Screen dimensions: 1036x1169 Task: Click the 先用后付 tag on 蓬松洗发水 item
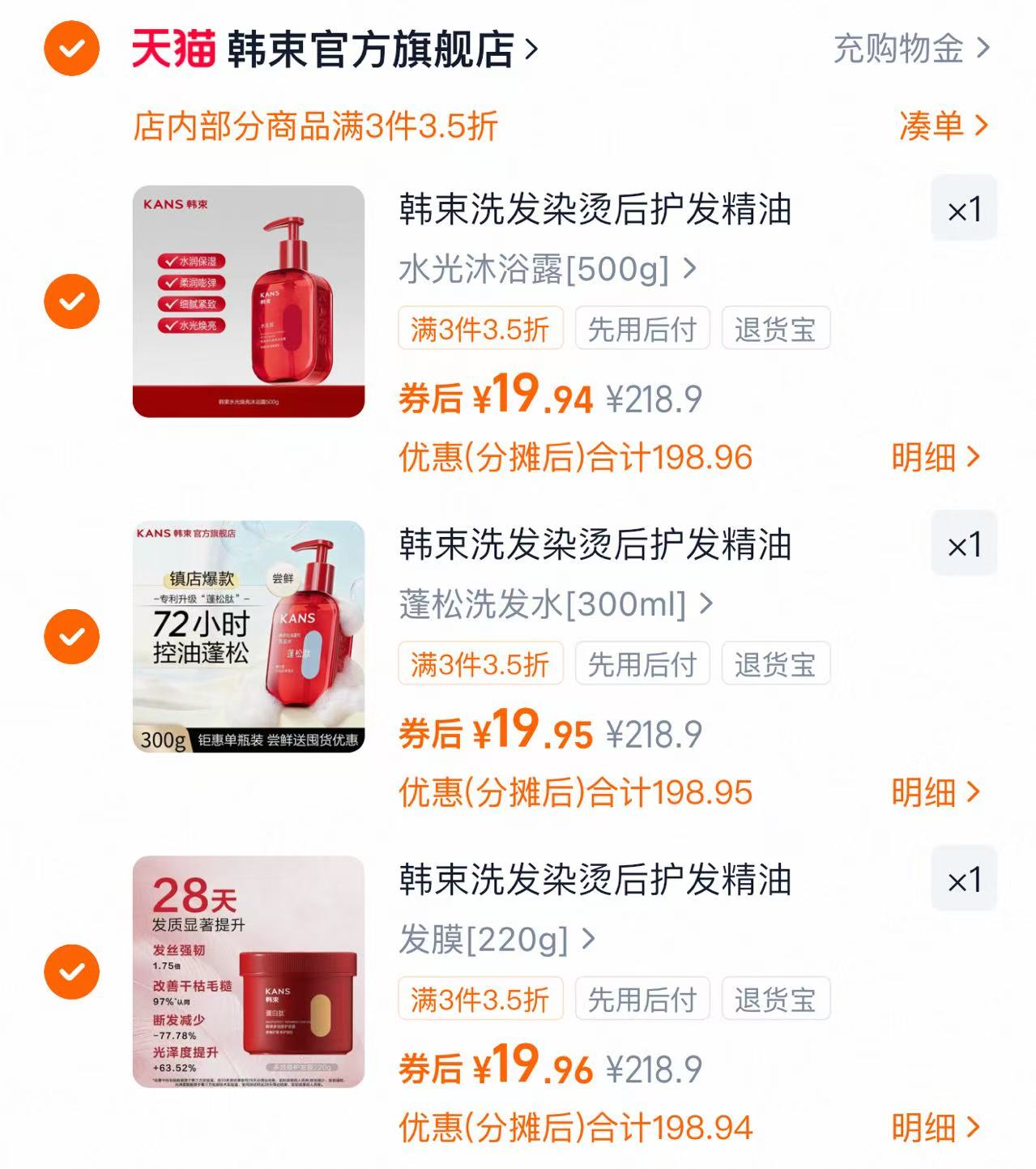click(x=643, y=663)
